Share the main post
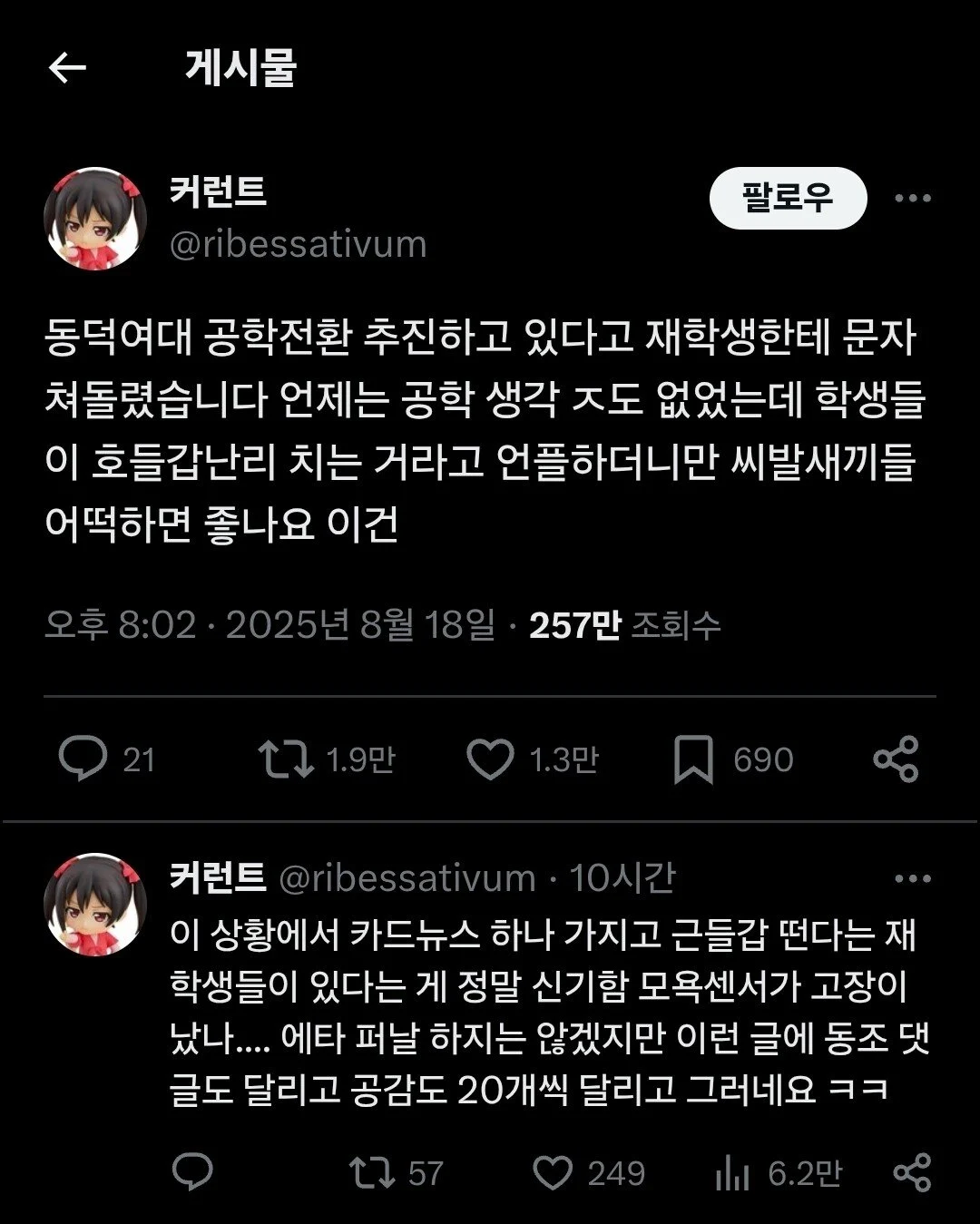The height and width of the screenshot is (1224, 980). tap(896, 759)
